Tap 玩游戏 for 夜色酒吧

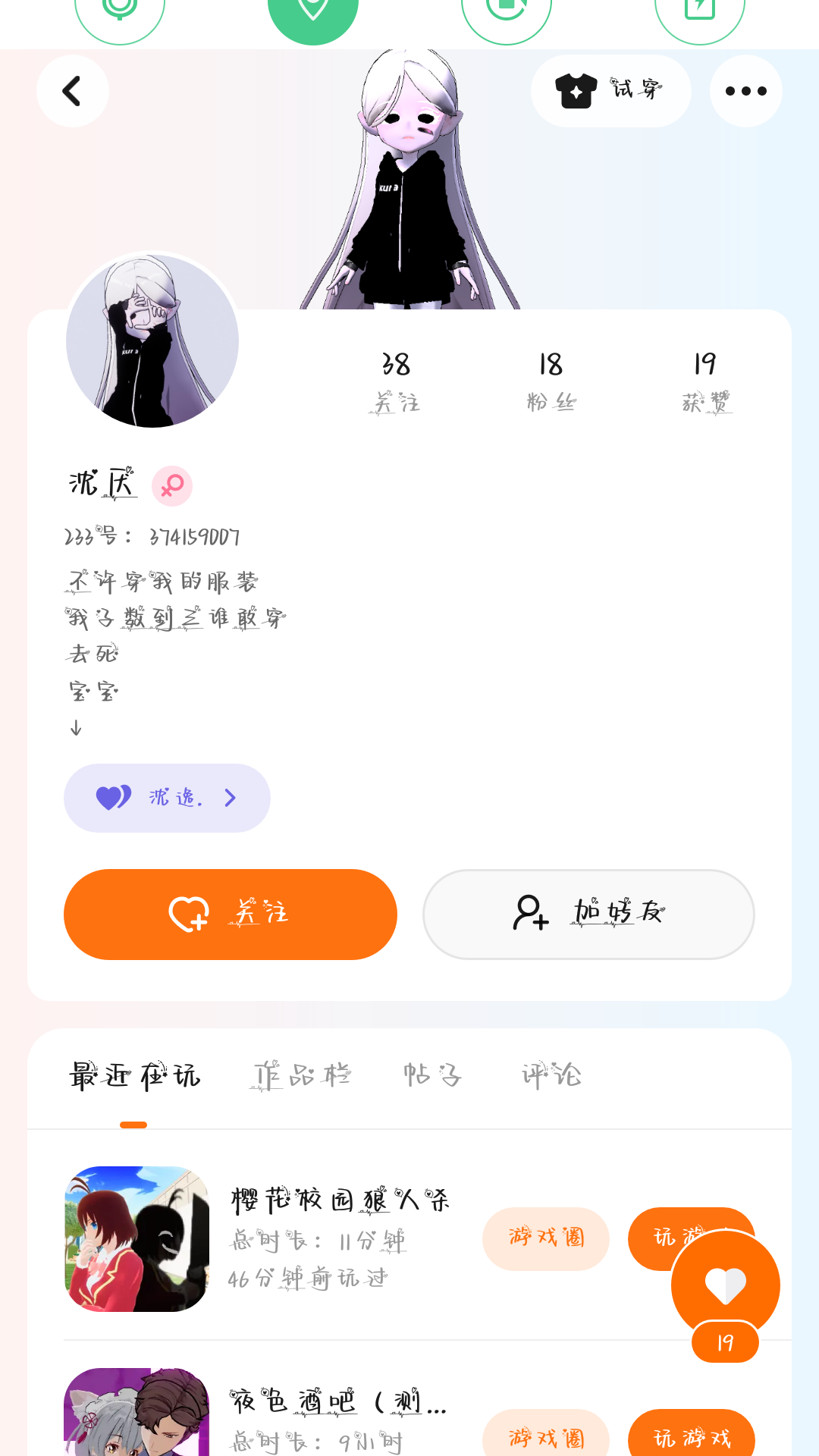(x=692, y=1437)
